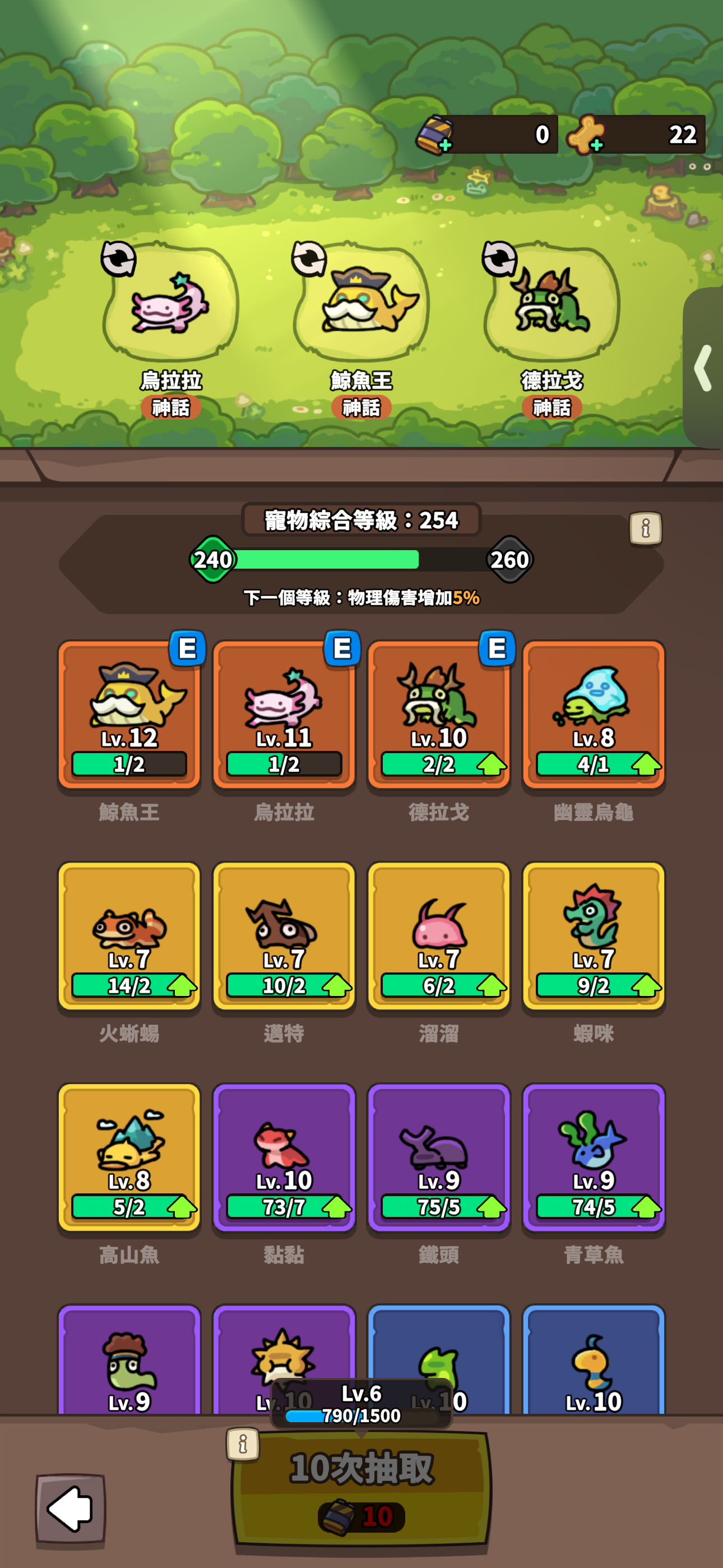Swap the equipped pet 烏拉拉
The width and height of the screenshot is (723, 1568).
(x=118, y=259)
